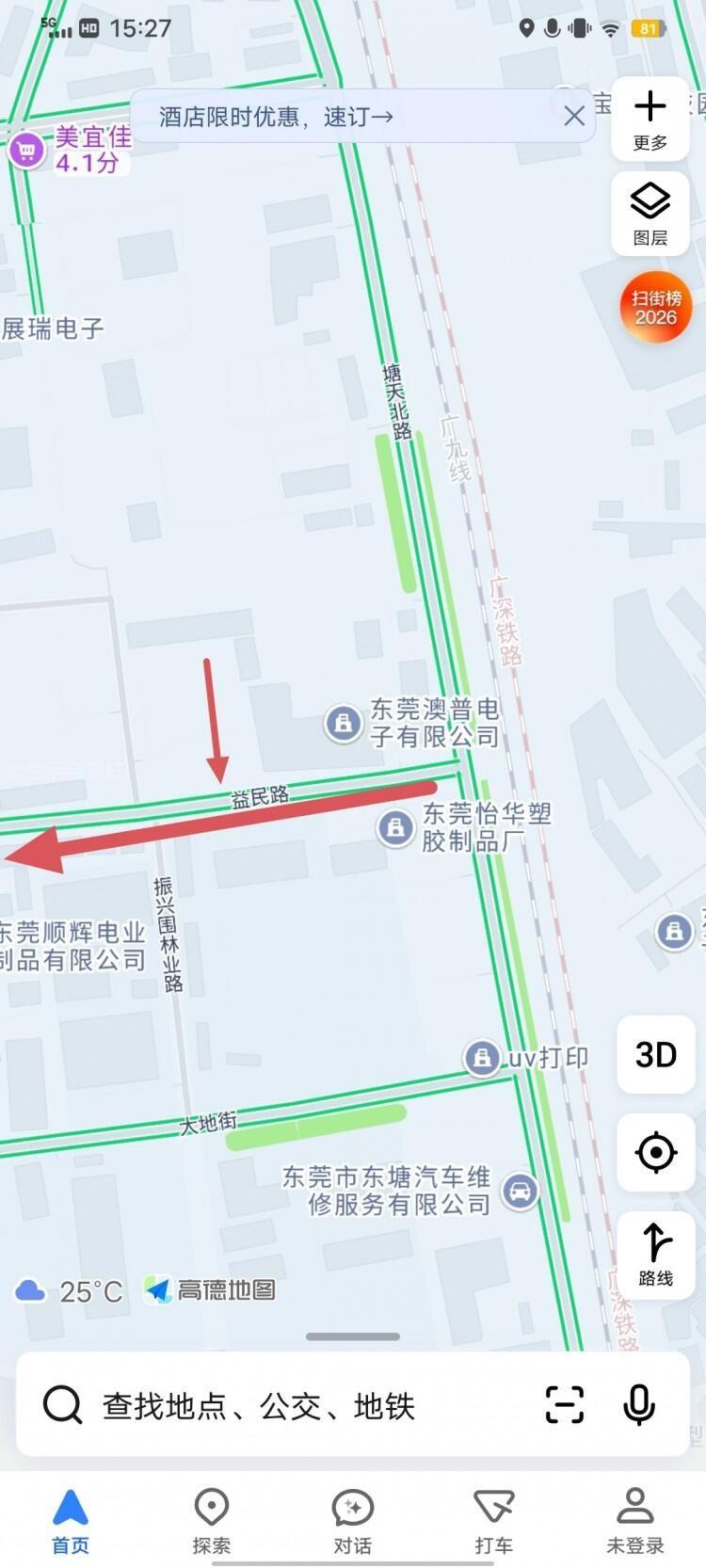Center the map on my location
706x1568 pixels.
tap(655, 1152)
